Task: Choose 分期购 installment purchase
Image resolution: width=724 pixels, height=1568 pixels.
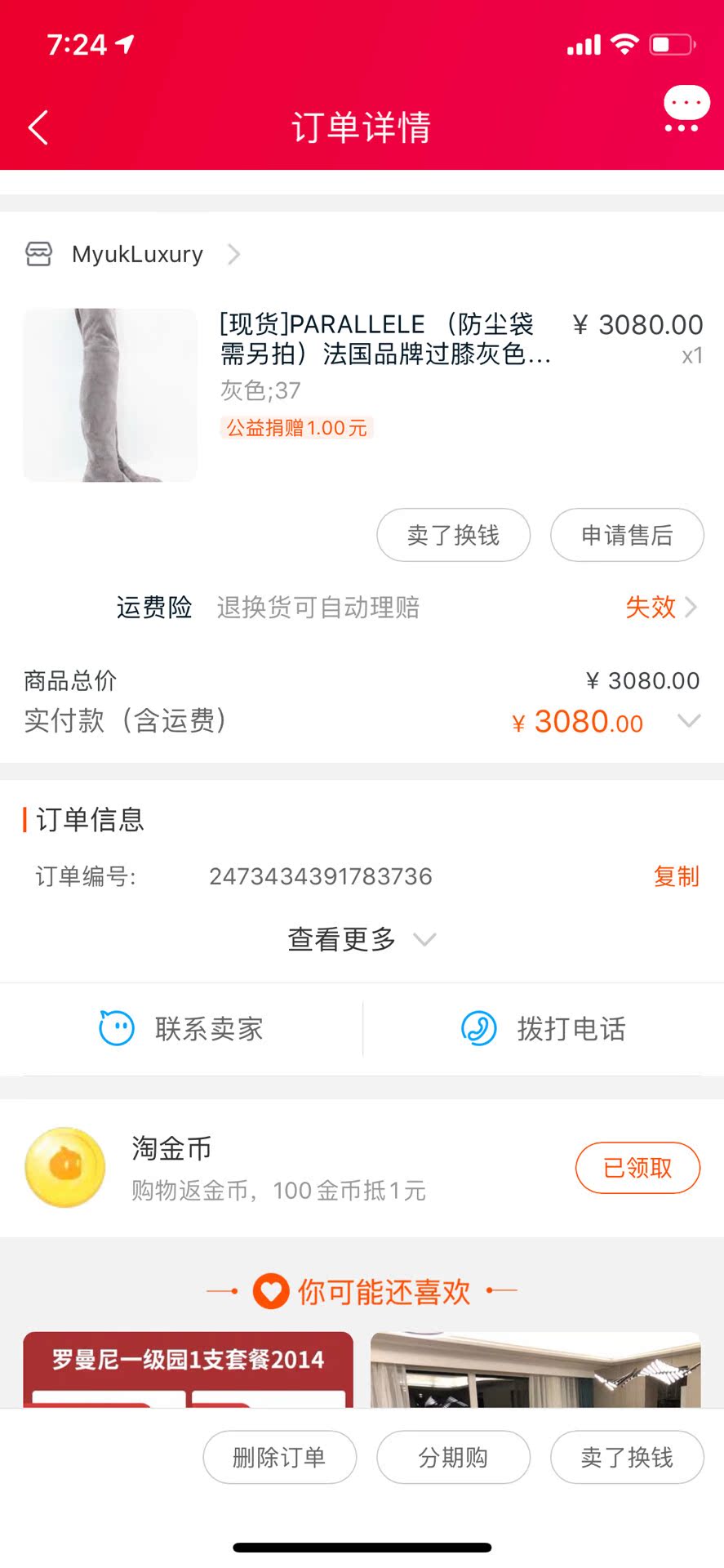Action: pyautogui.click(x=453, y=1457)
